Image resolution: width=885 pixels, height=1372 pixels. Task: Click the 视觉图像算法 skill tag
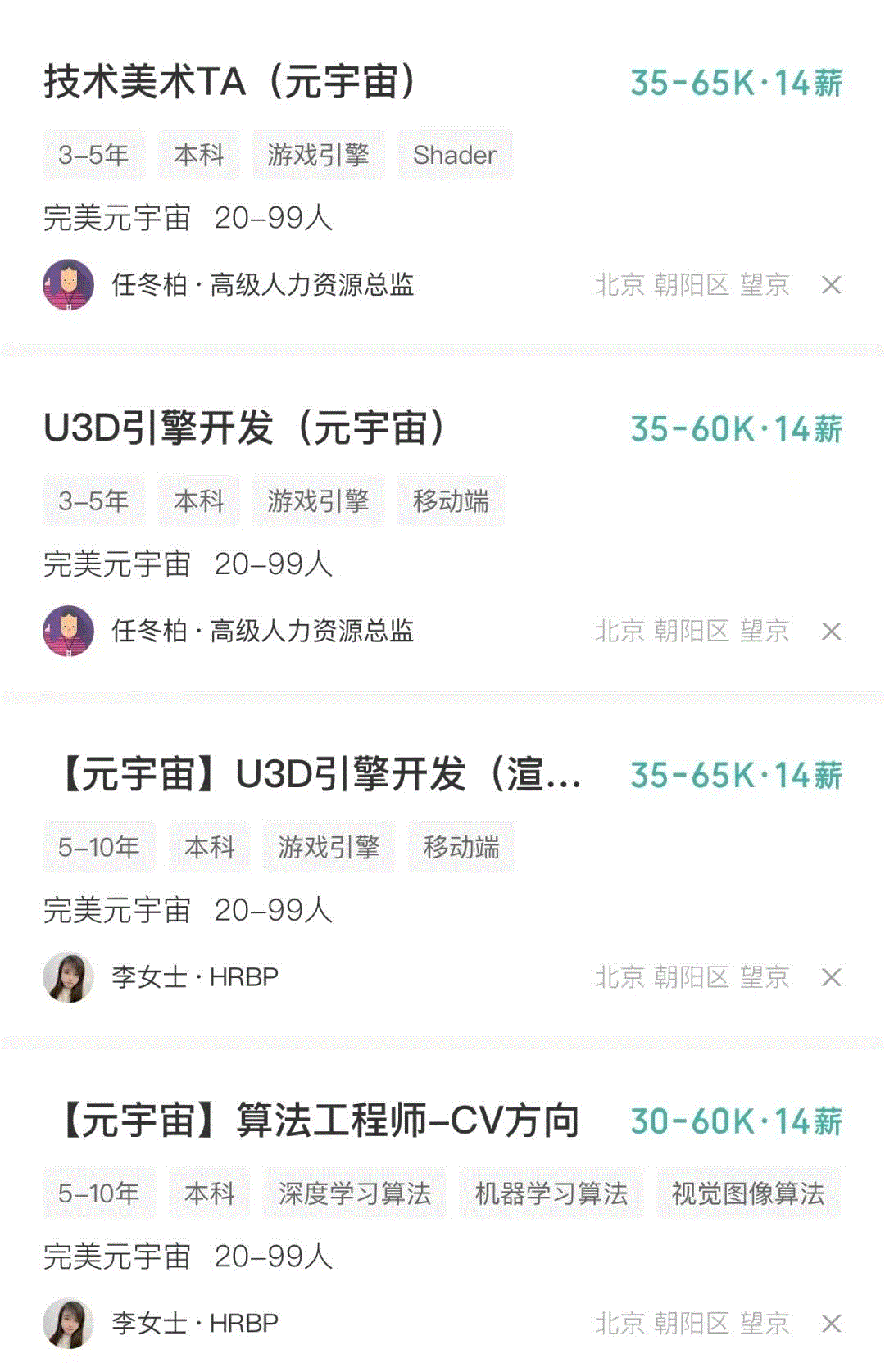(749, 1195)
